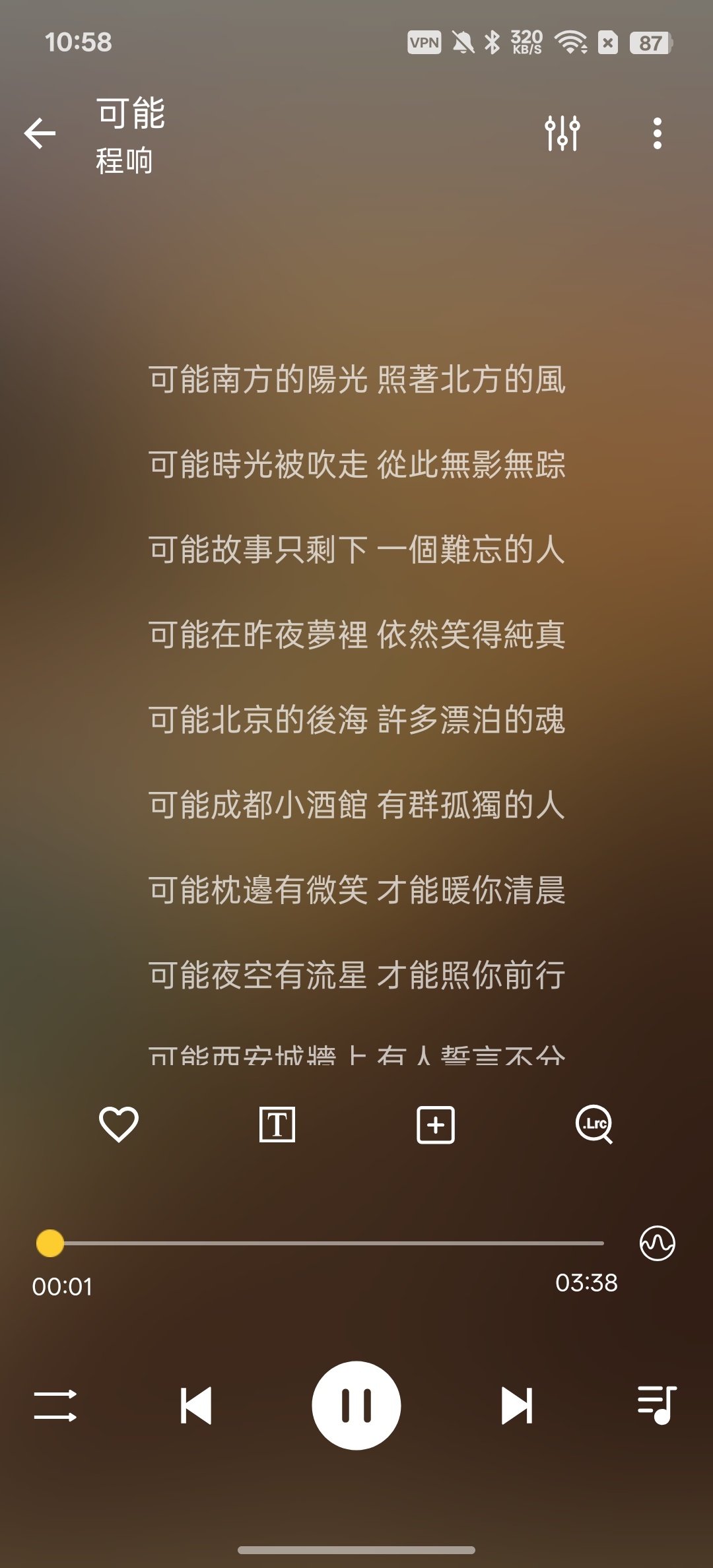The width and height of the screenshot is (713, 1568).
Task: Open the play queue
Action: pos(658,1406)
